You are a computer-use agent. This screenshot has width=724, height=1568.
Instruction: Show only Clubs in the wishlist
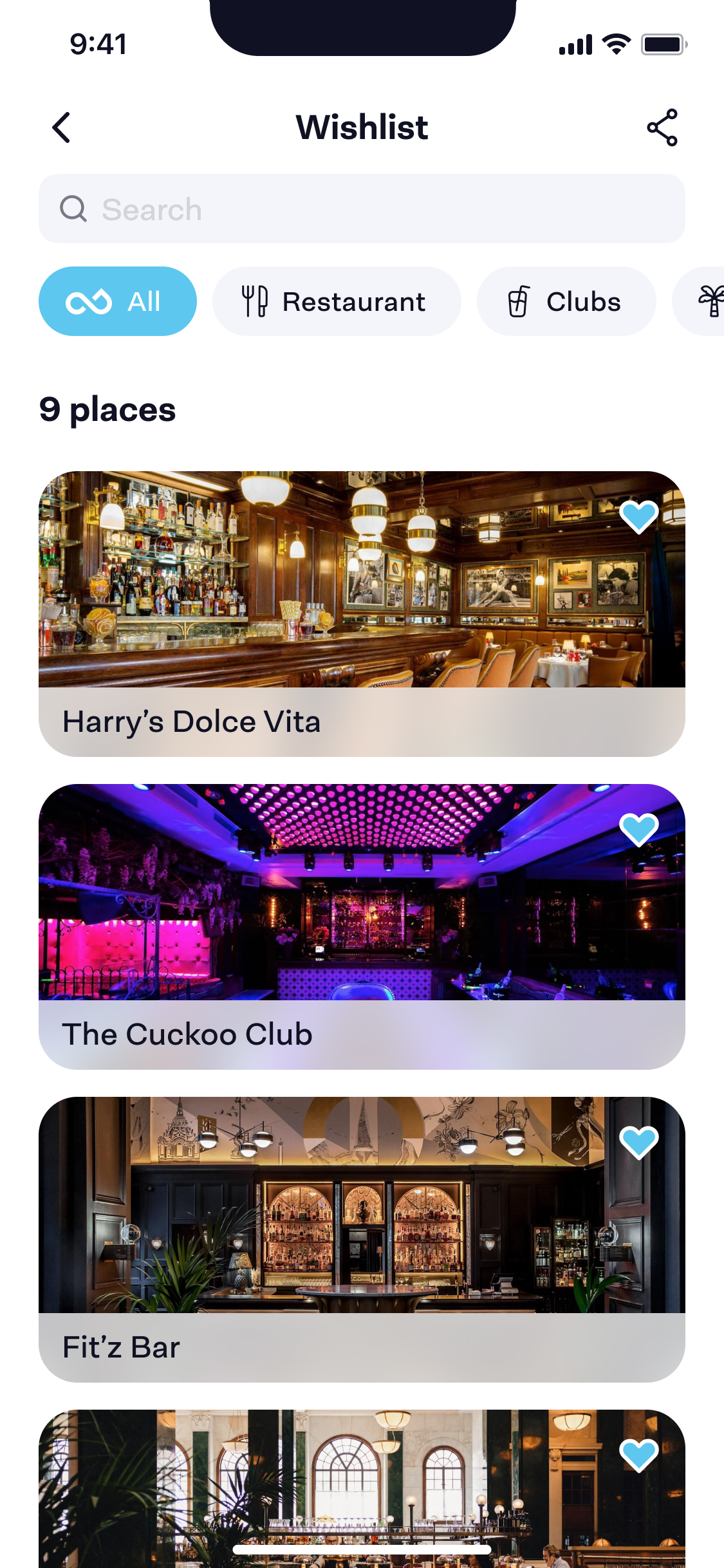pos(566,301)
